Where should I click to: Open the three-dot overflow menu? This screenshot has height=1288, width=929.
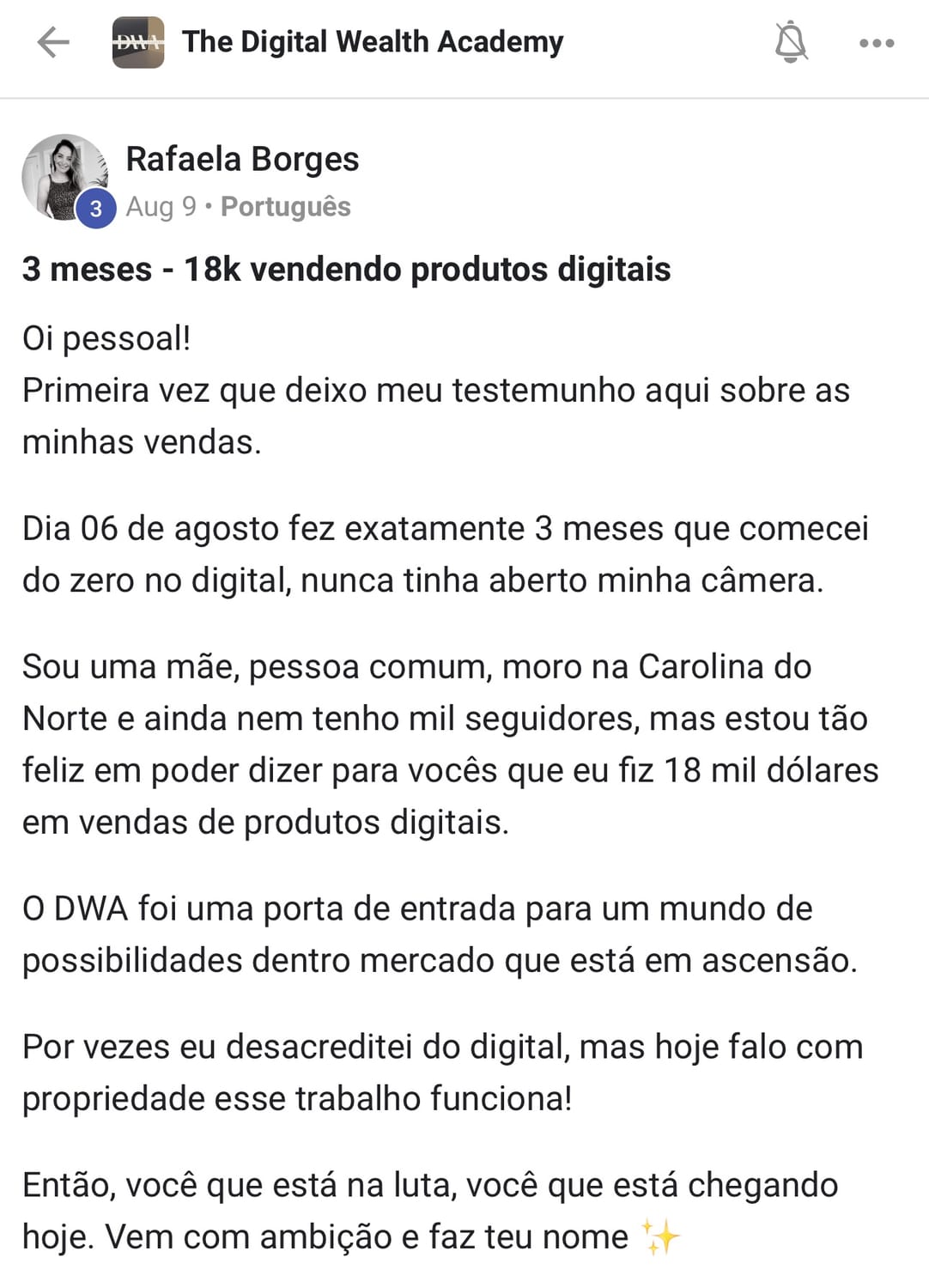tap(877, 43)
